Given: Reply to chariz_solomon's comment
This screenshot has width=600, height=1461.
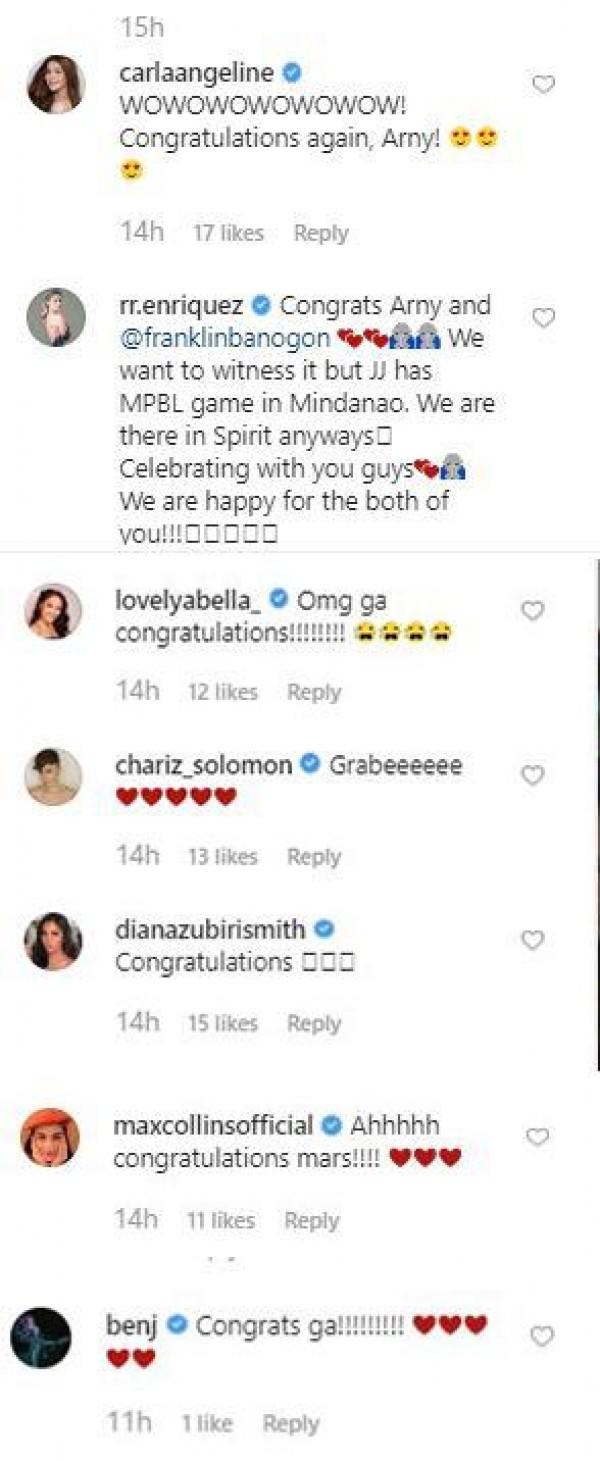Looking at the screenshot, I should tap(314, 857).
